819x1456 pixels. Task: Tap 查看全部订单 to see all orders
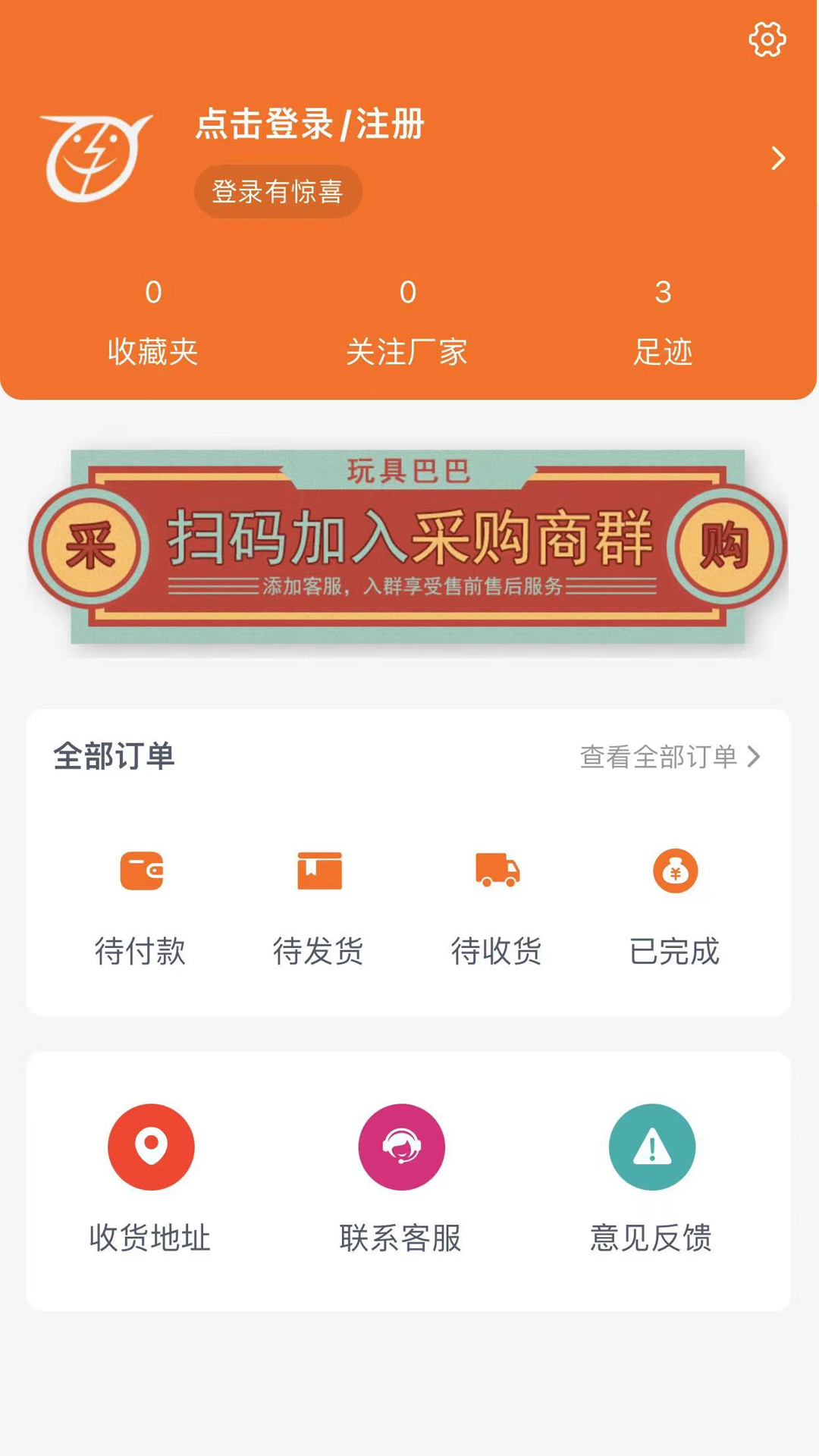(x=669, y=756)
